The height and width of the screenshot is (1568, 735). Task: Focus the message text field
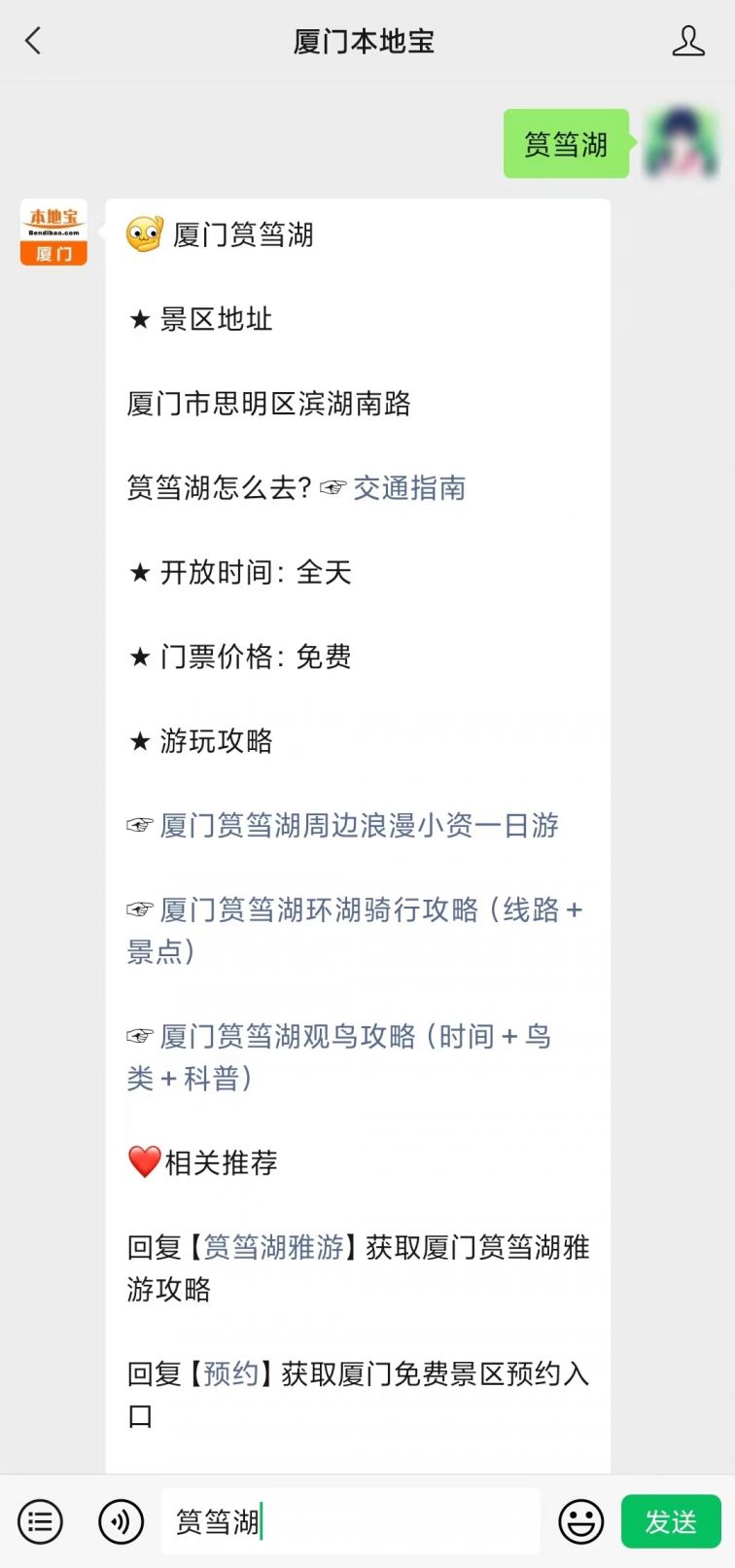tap(351, 1521)
